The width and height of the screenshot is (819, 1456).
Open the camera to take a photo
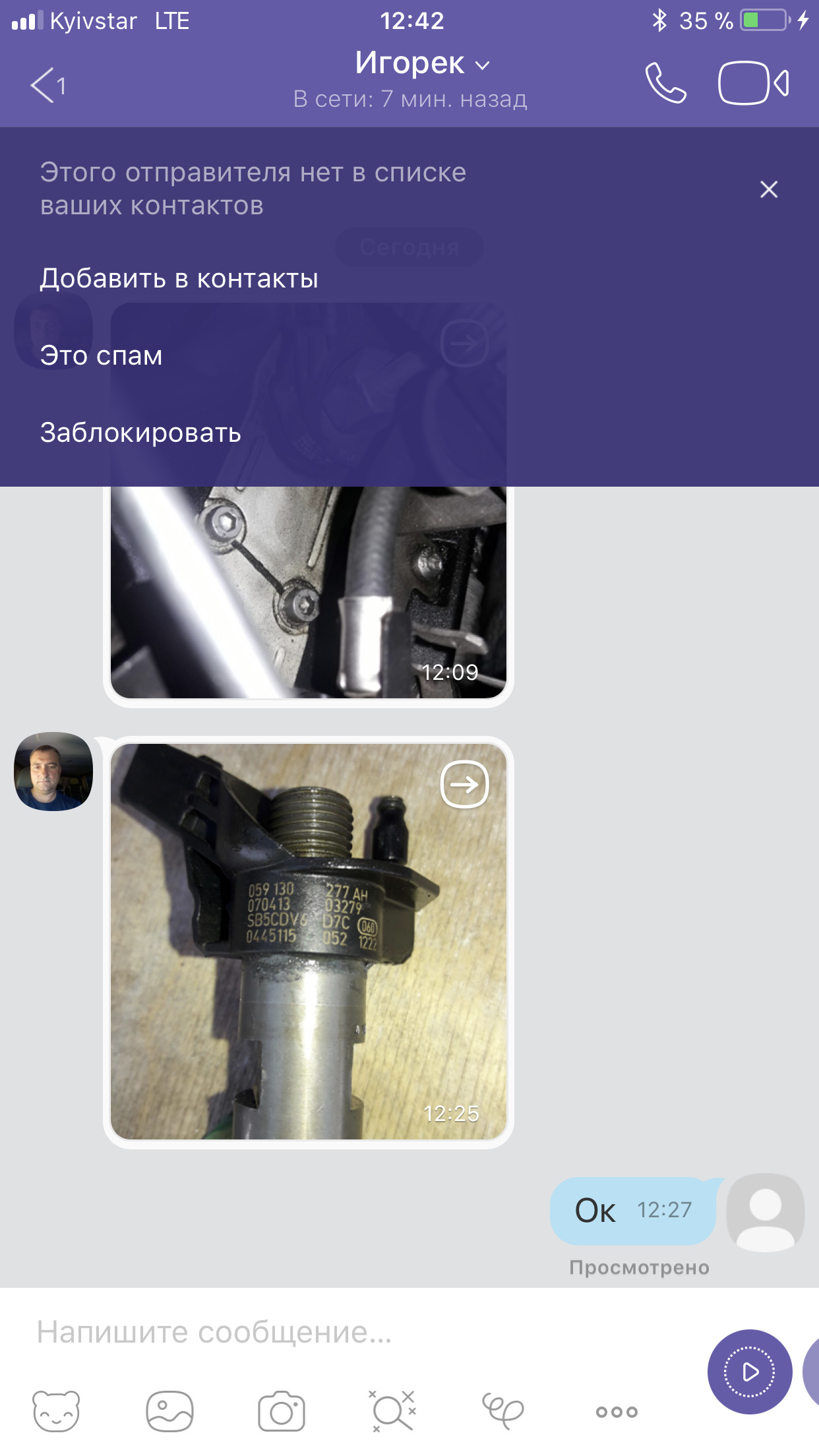pyautogui.click(x=282, y=1411)
